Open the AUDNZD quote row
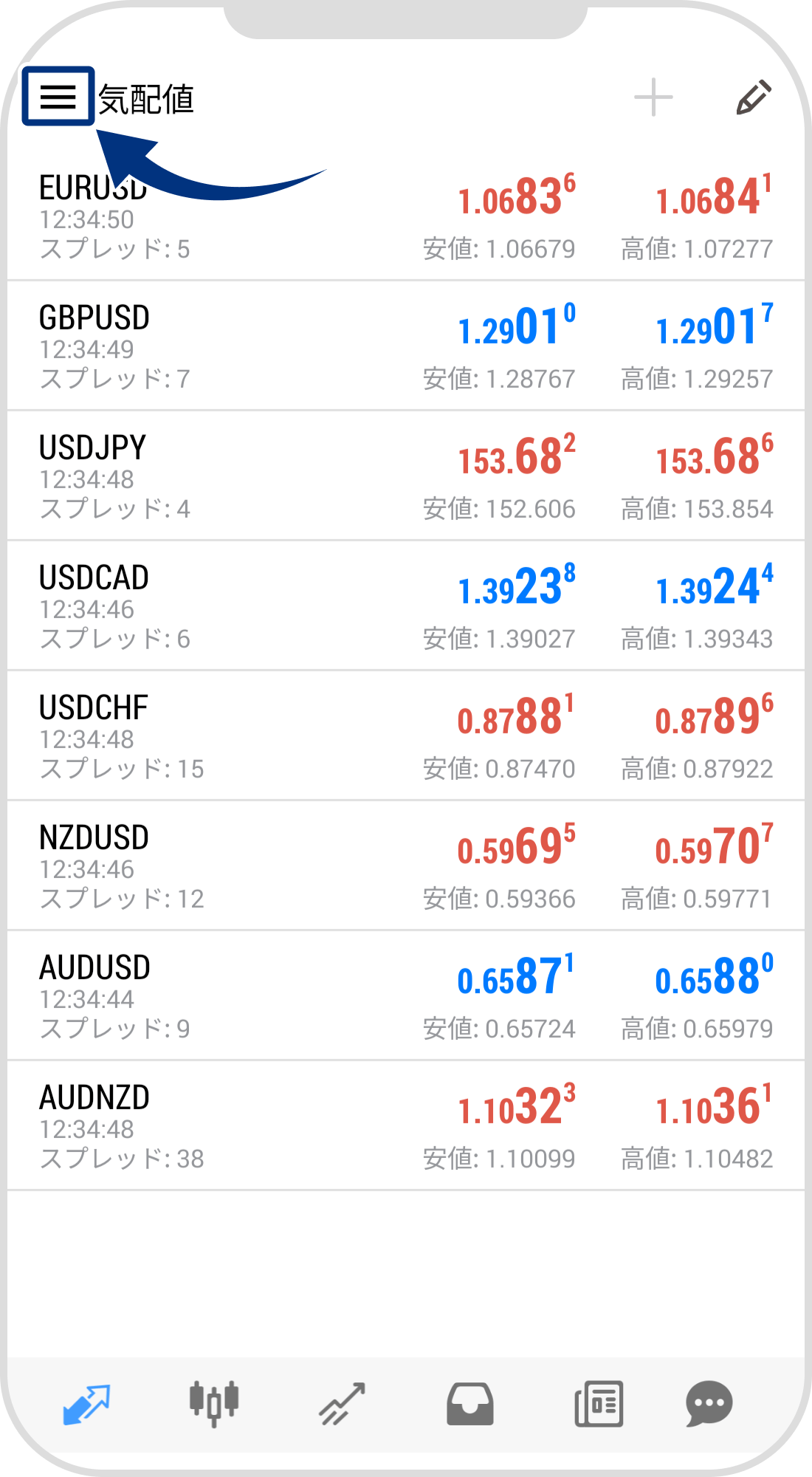812x1477 pixels. click(405, 1125)
